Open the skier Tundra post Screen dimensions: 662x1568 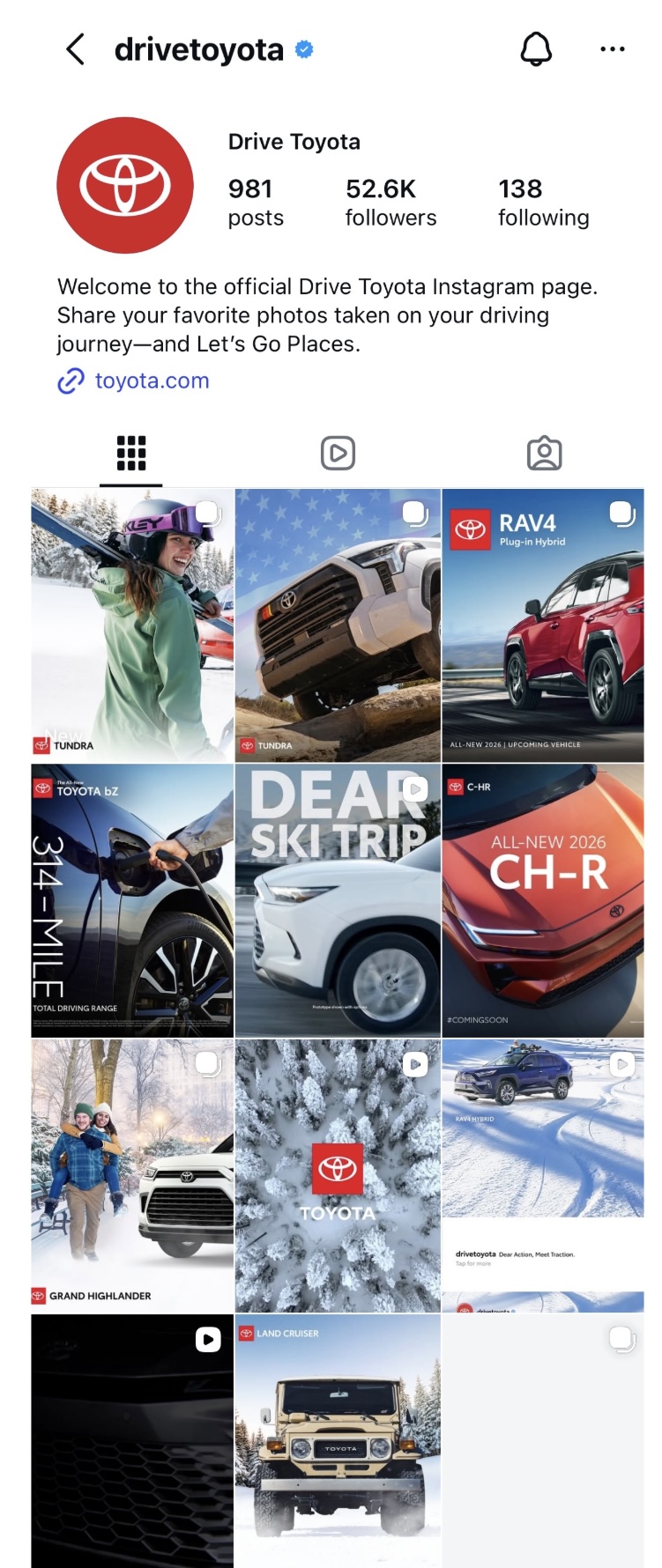pos(132,625)
